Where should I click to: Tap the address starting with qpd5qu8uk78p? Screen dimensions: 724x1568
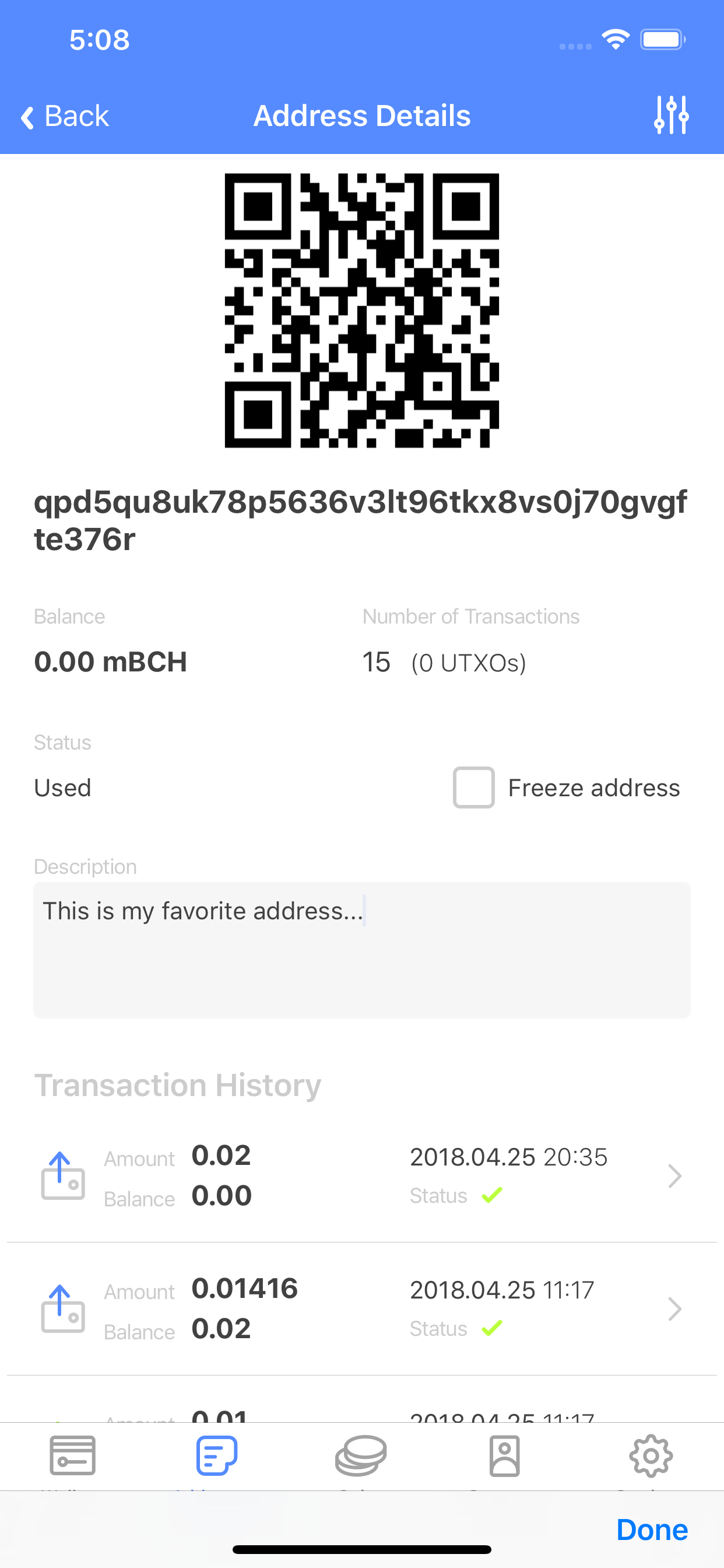coord(361,520)
